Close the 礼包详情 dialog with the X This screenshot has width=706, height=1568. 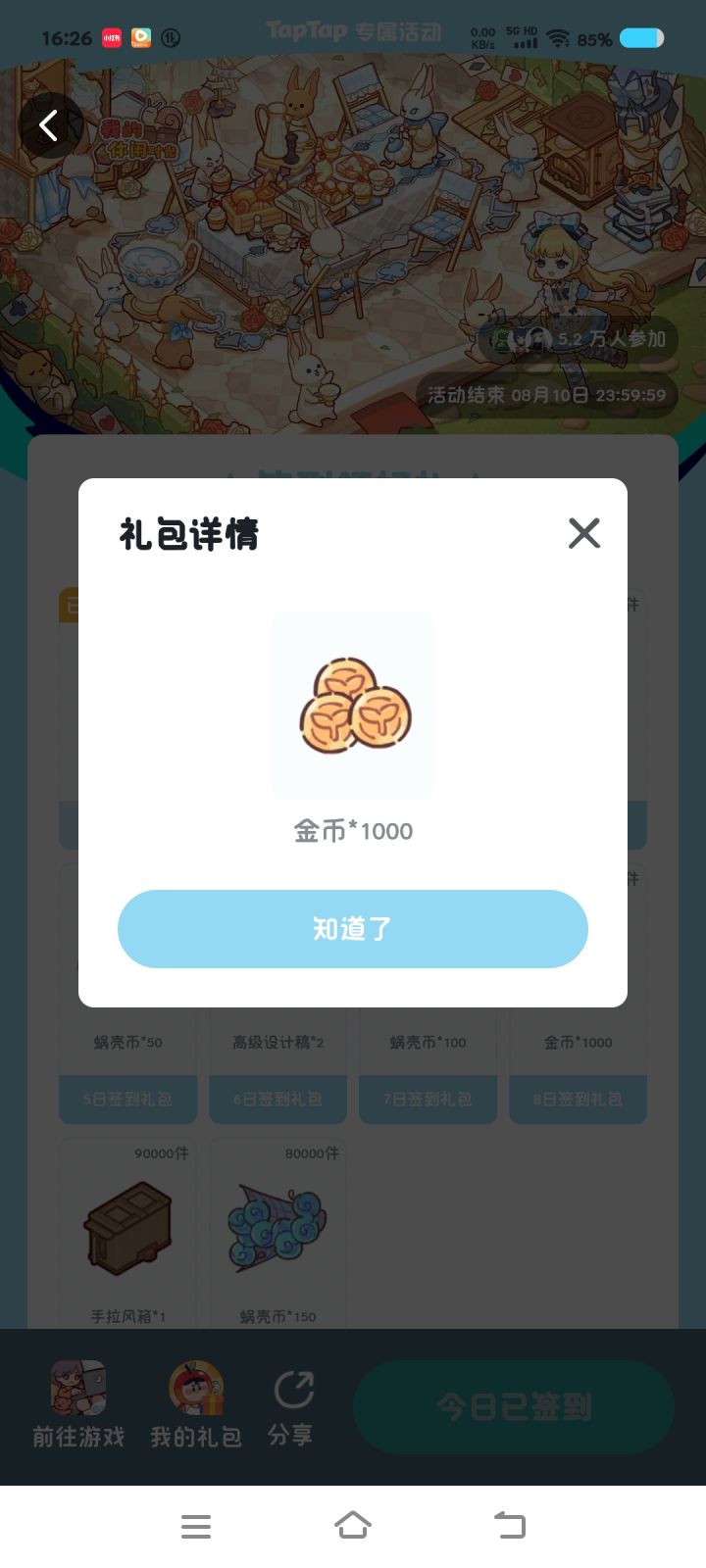pos(584,533)
